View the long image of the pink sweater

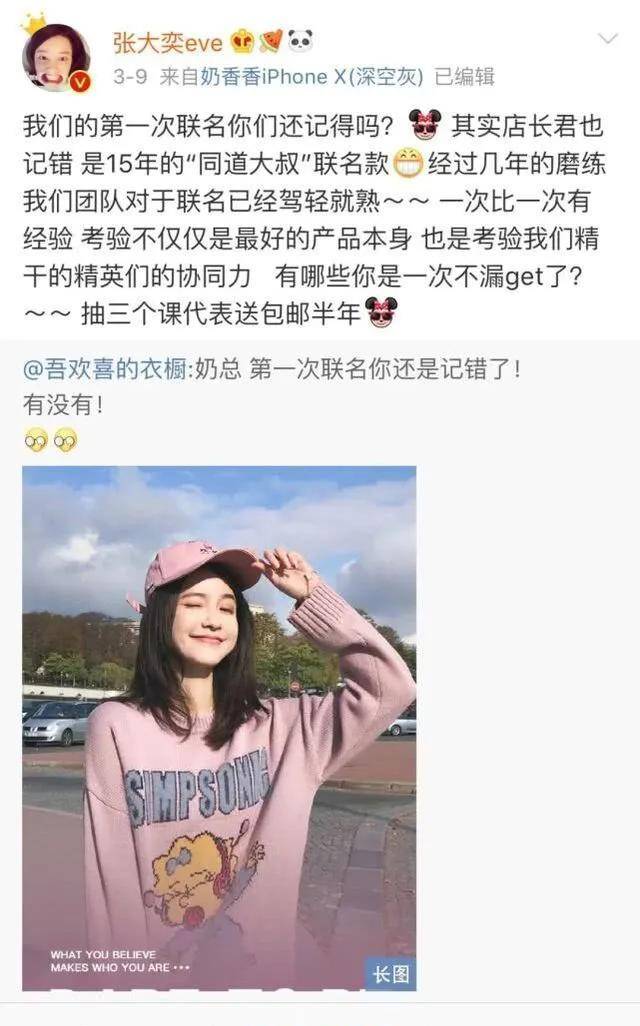click(x=219, y=728)
